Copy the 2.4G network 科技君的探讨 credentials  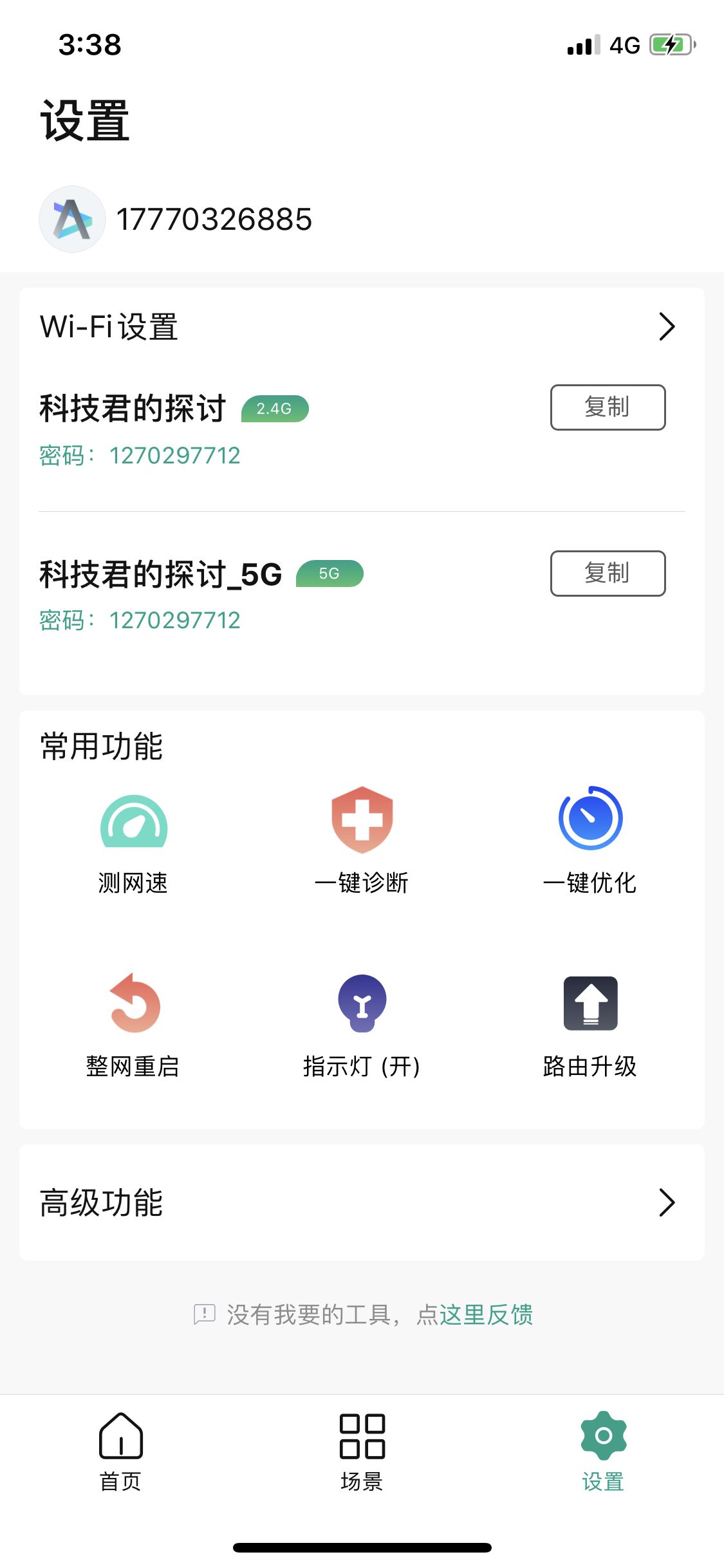608,407
